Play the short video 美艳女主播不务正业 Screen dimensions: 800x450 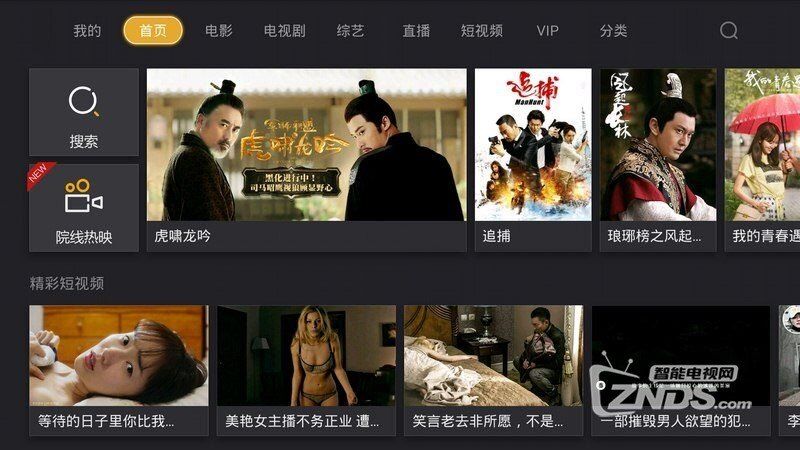point(306,368)
